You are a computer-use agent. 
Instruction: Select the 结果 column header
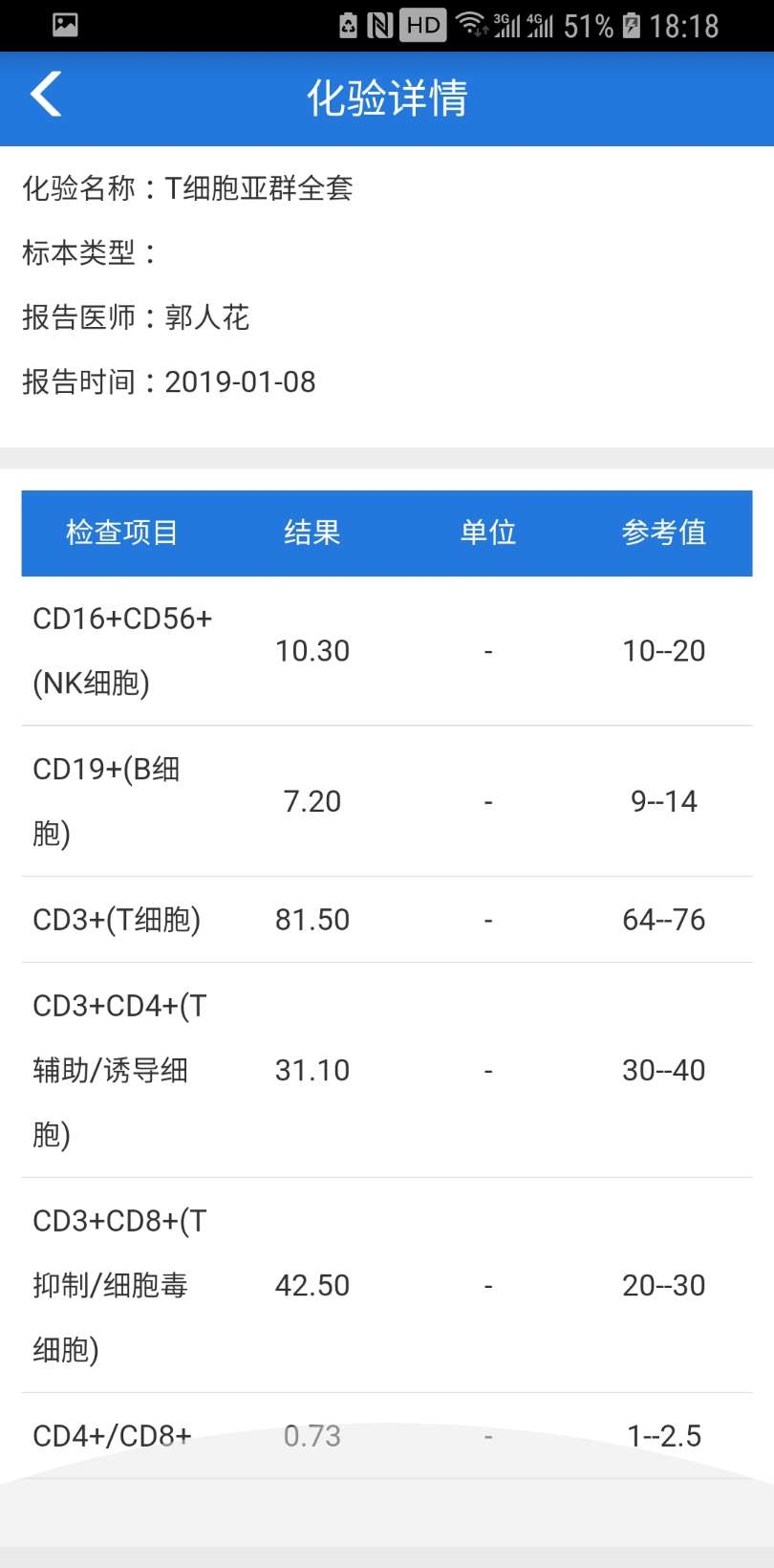pyautogui.click(x=312, y=534)
